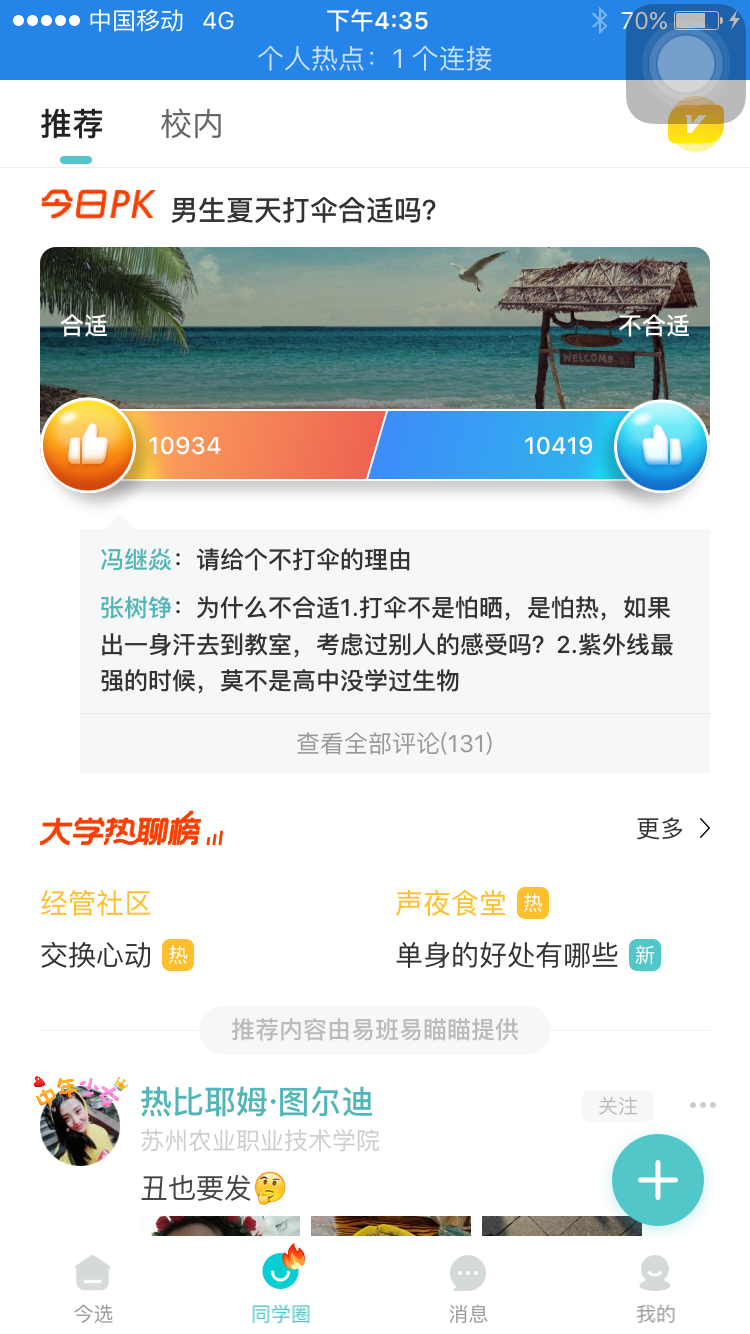This screenshot has width=750, height=1334.
Task: Open the 单身的好处有哪些 topic
Action: pos(507,955)
